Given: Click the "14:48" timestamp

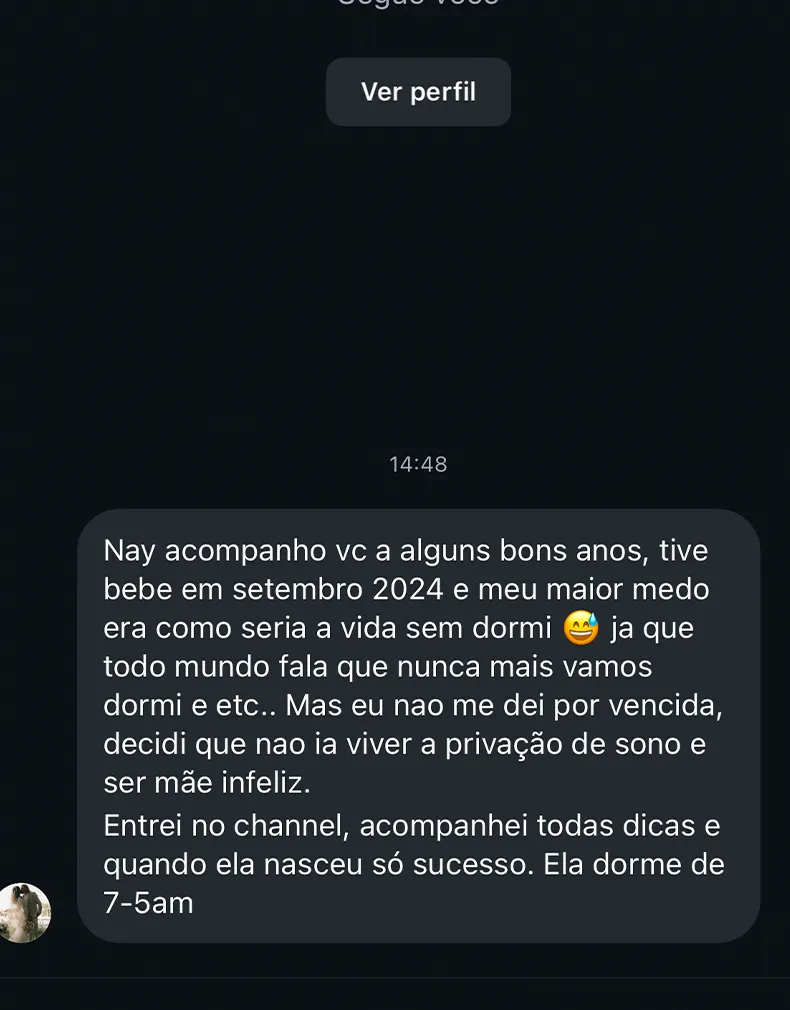Looking at the screenshot, I should coord(419,463).
